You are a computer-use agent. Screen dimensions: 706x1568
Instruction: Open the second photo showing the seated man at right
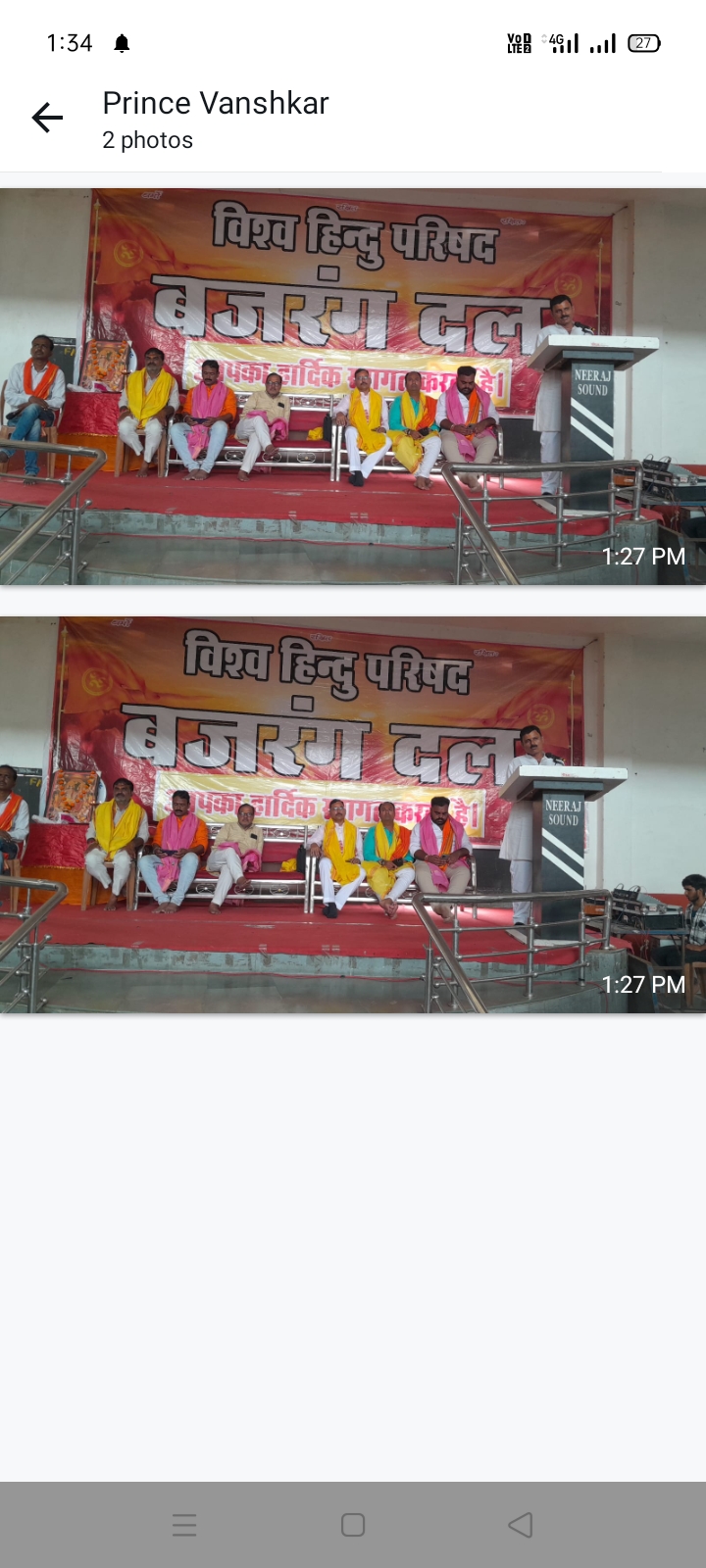353,814
